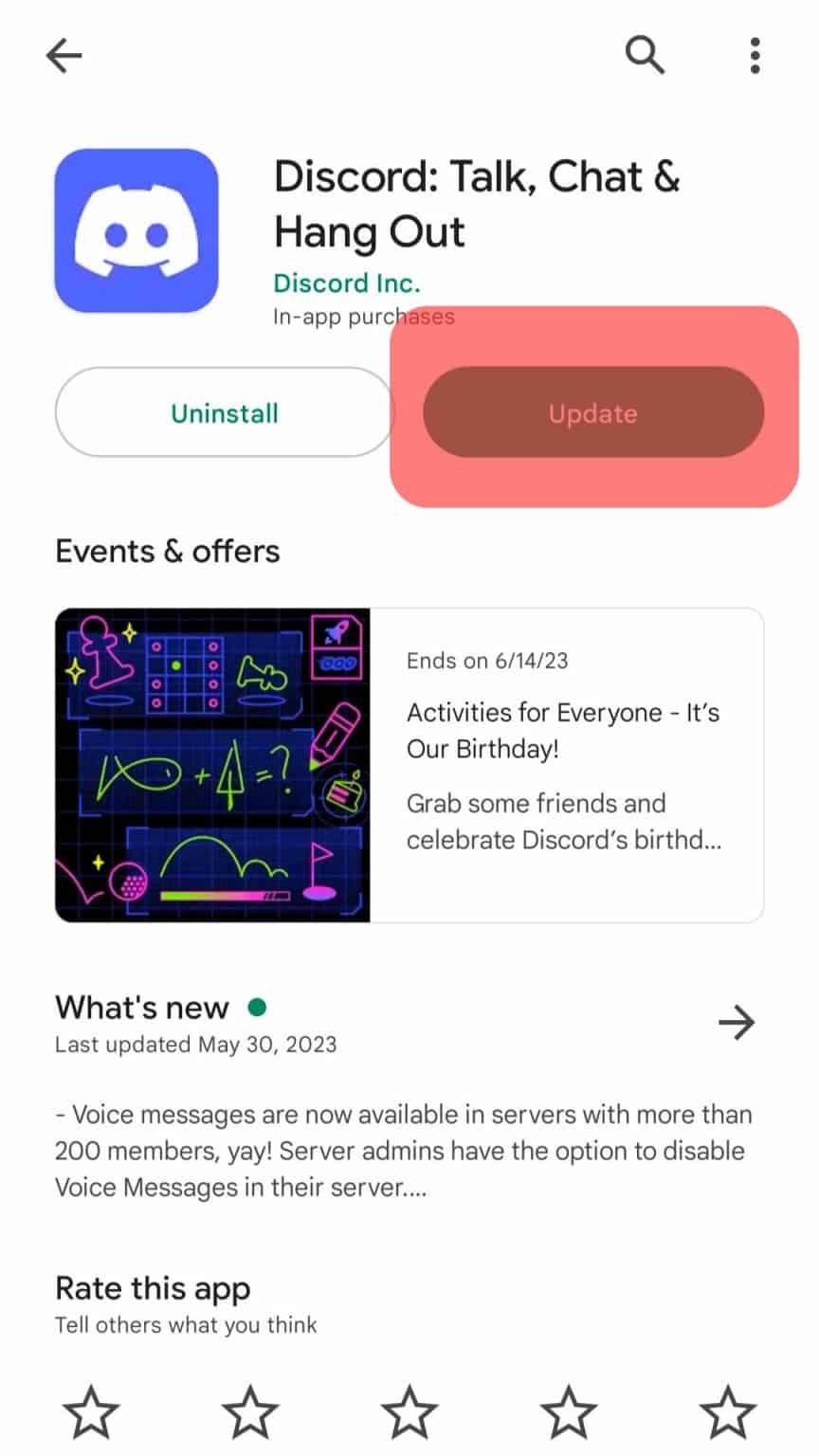This screenshot has width=819, height=1456.
Task: Rate the app three stars
Action: tap(409, 1411)
